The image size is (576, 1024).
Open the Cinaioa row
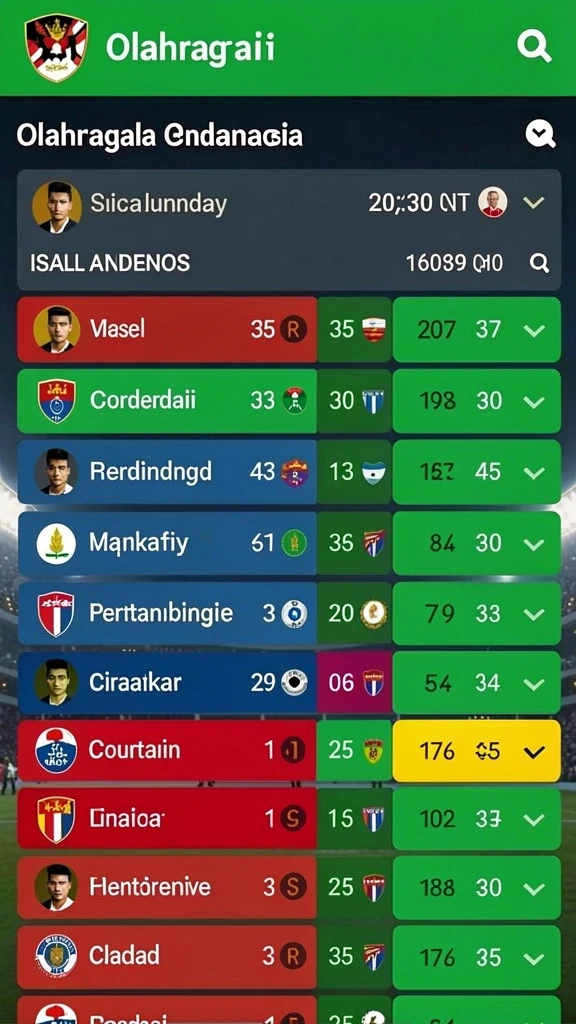[289, 819]
